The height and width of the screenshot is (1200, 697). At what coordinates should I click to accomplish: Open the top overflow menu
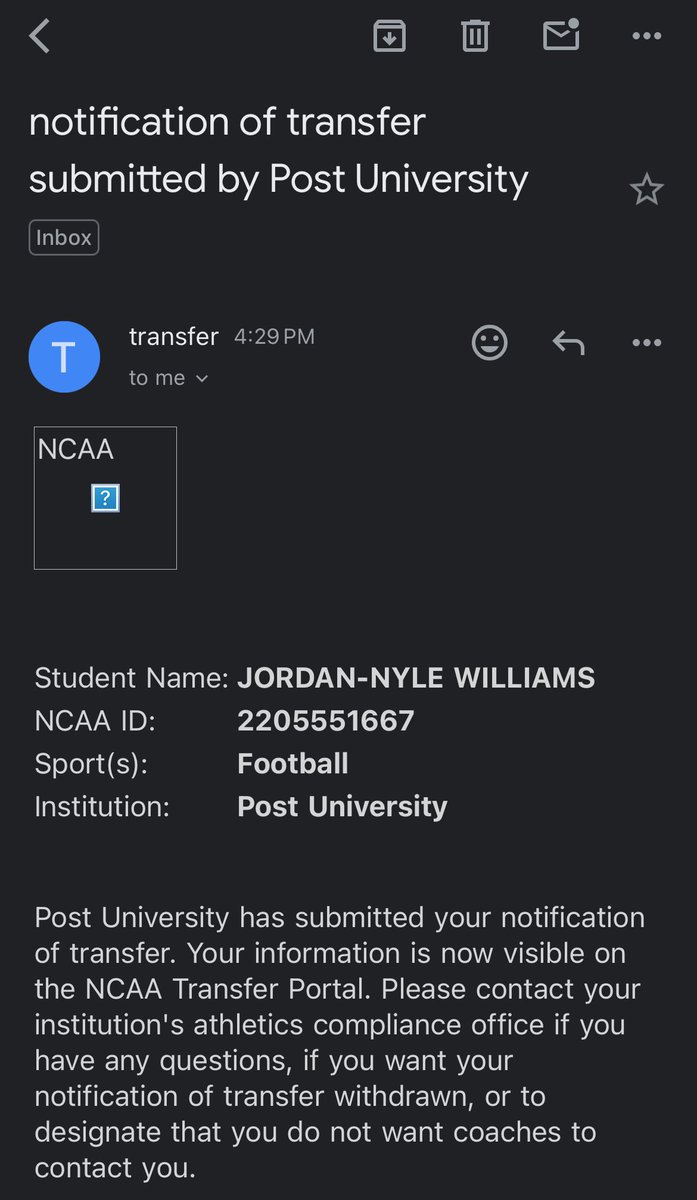(x=647, y=37)
